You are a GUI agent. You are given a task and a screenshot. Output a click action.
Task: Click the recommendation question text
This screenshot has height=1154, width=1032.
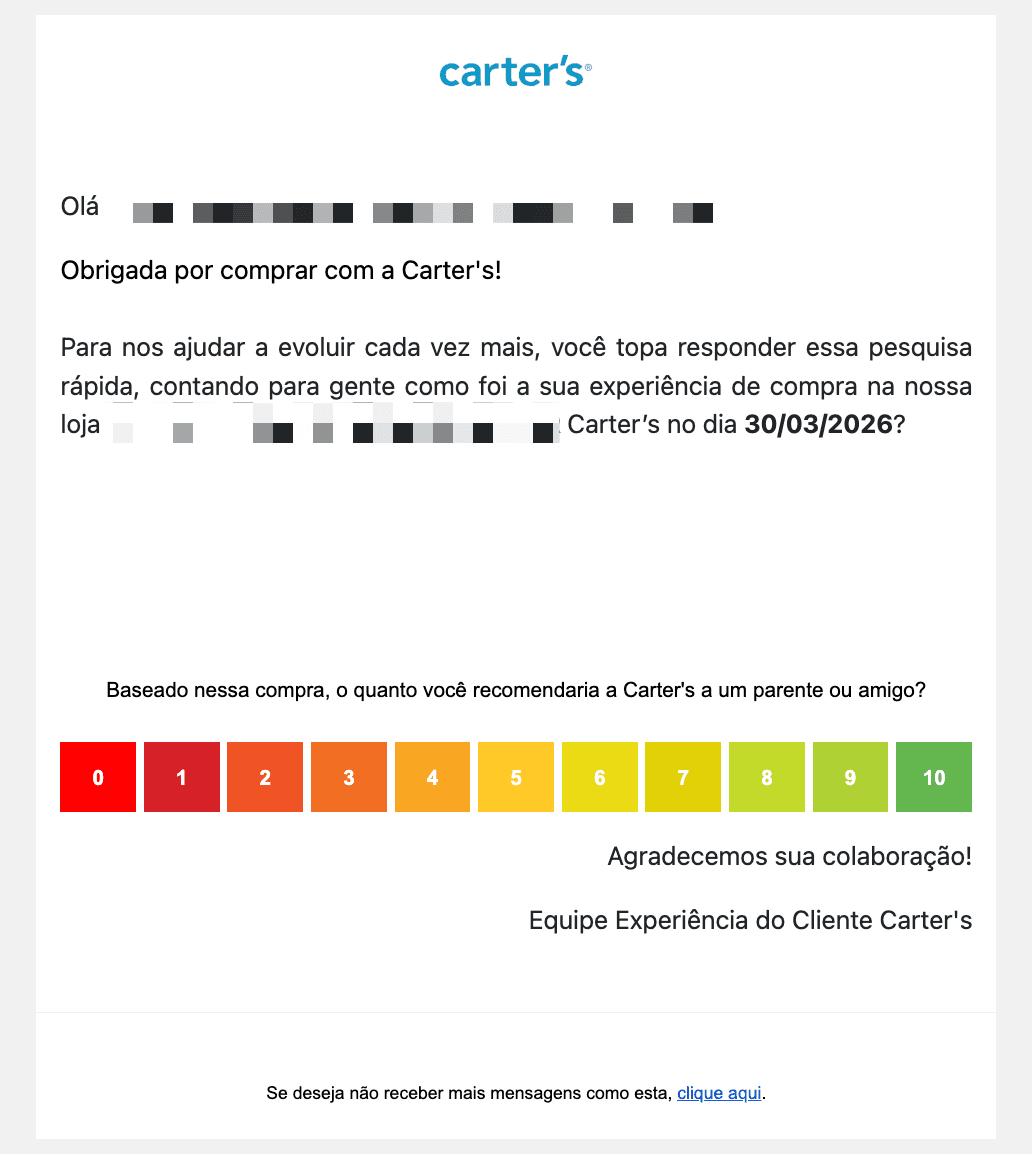point(516,690)
